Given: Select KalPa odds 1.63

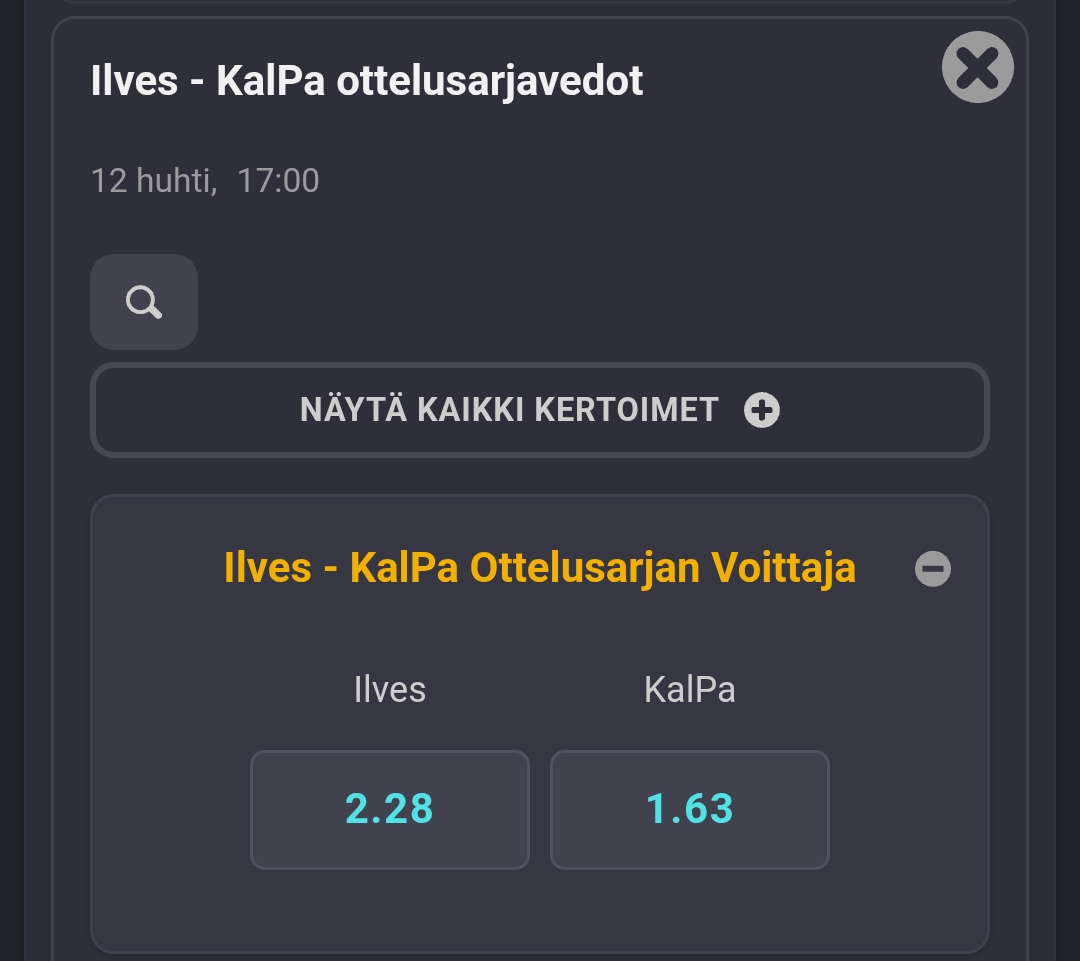Looking at the screenshot, I should pyautogui.click(x=689, y=809).
